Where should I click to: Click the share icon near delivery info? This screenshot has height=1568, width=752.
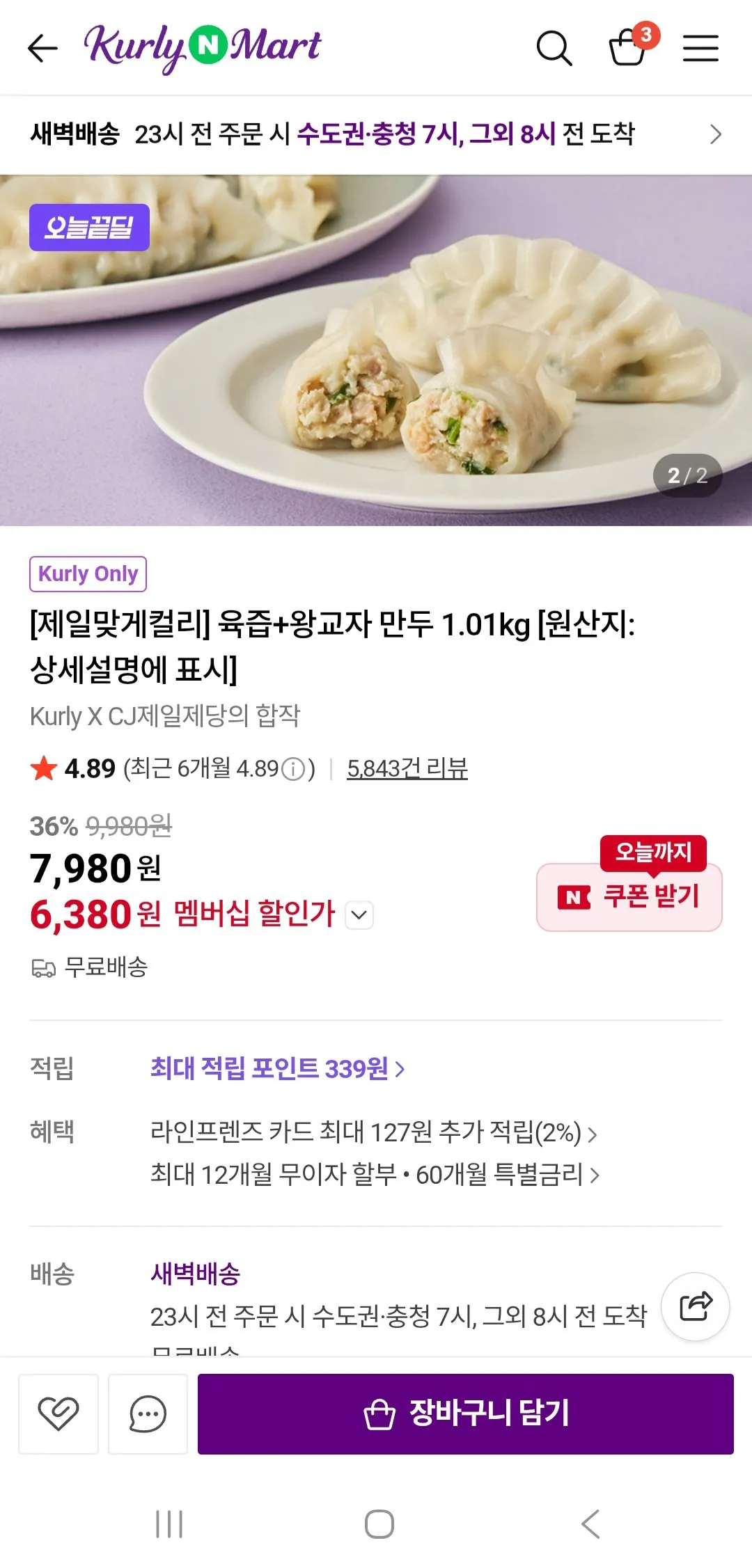click(694, 1306)
